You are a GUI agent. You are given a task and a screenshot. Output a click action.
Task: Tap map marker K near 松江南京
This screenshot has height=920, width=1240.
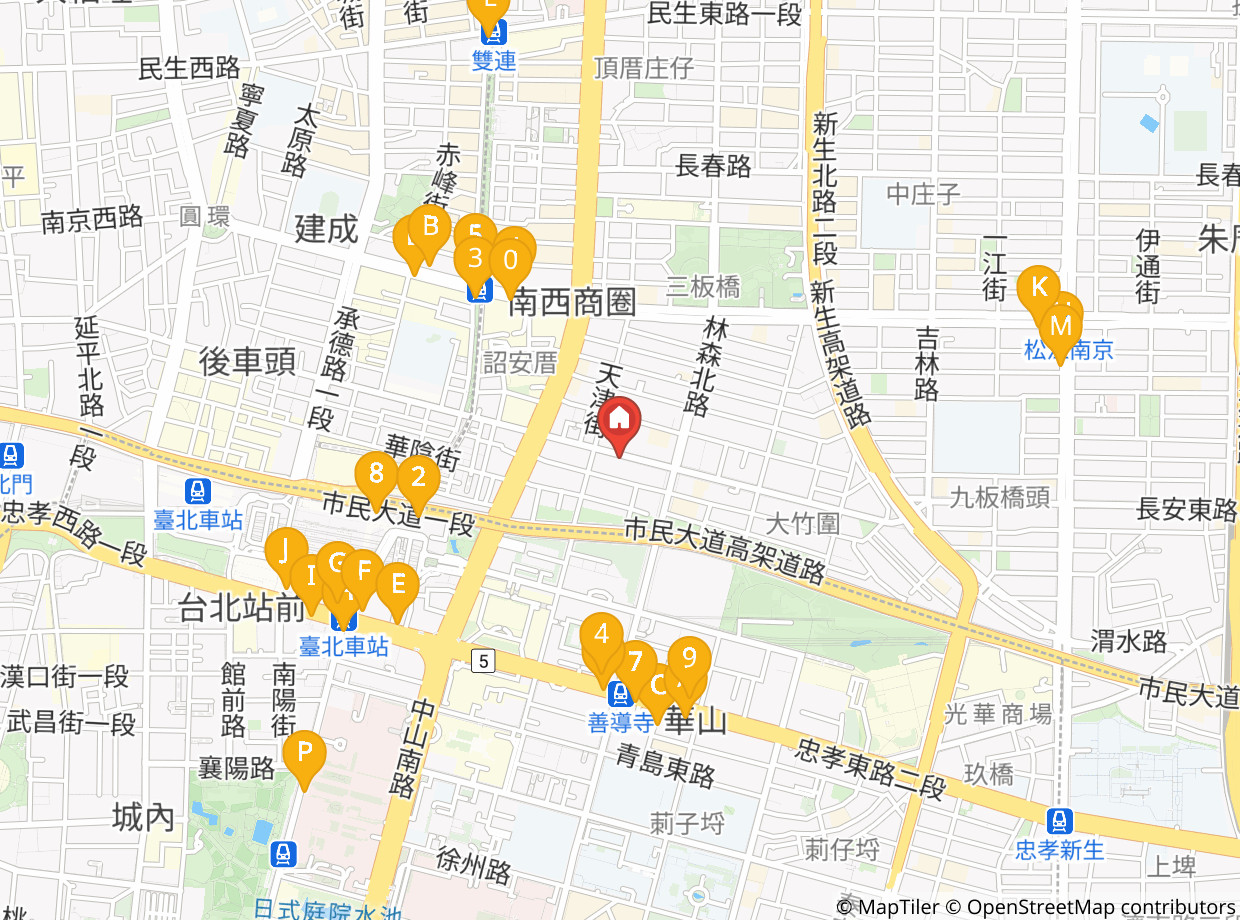[1038, 288]
